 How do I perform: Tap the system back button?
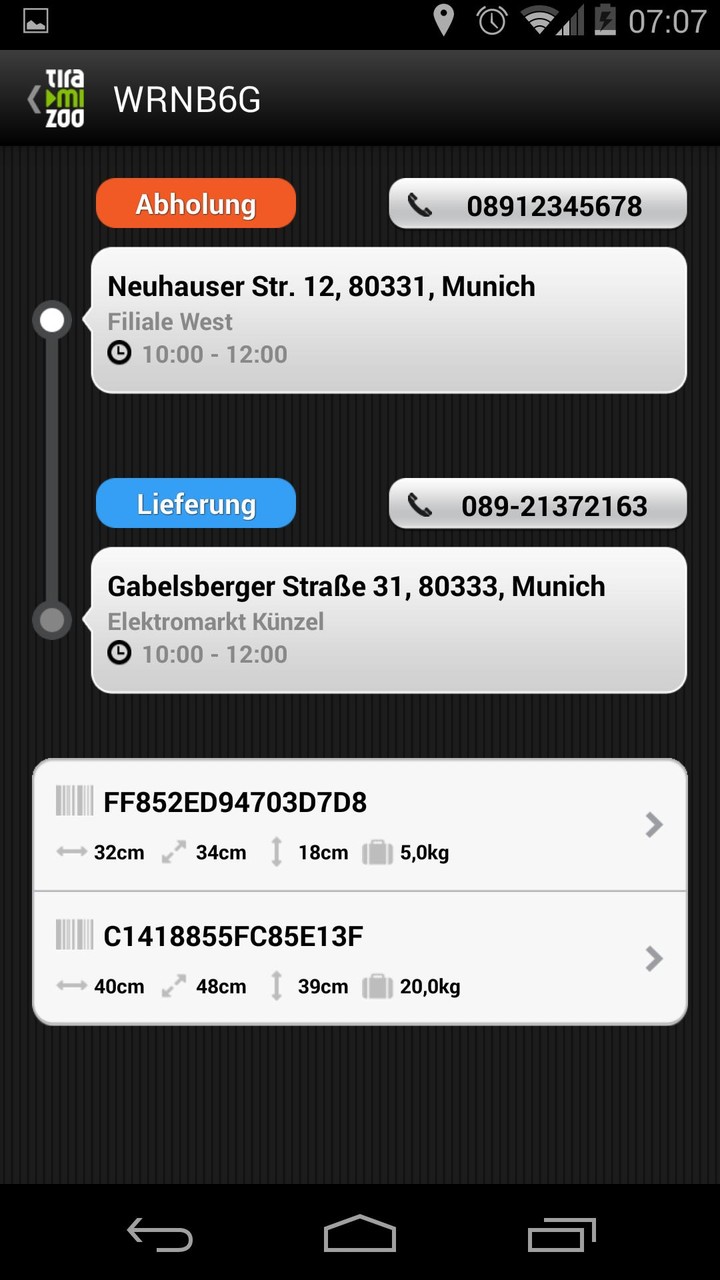click(160, 1235)
